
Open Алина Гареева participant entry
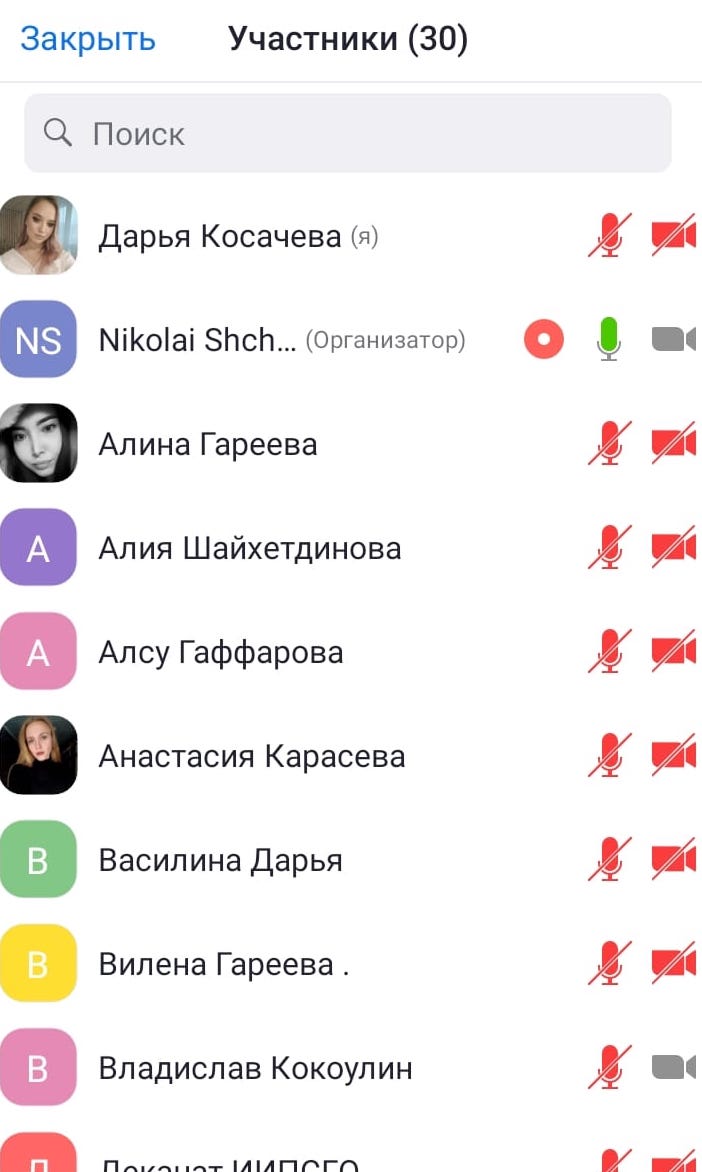tap(208, 444)
